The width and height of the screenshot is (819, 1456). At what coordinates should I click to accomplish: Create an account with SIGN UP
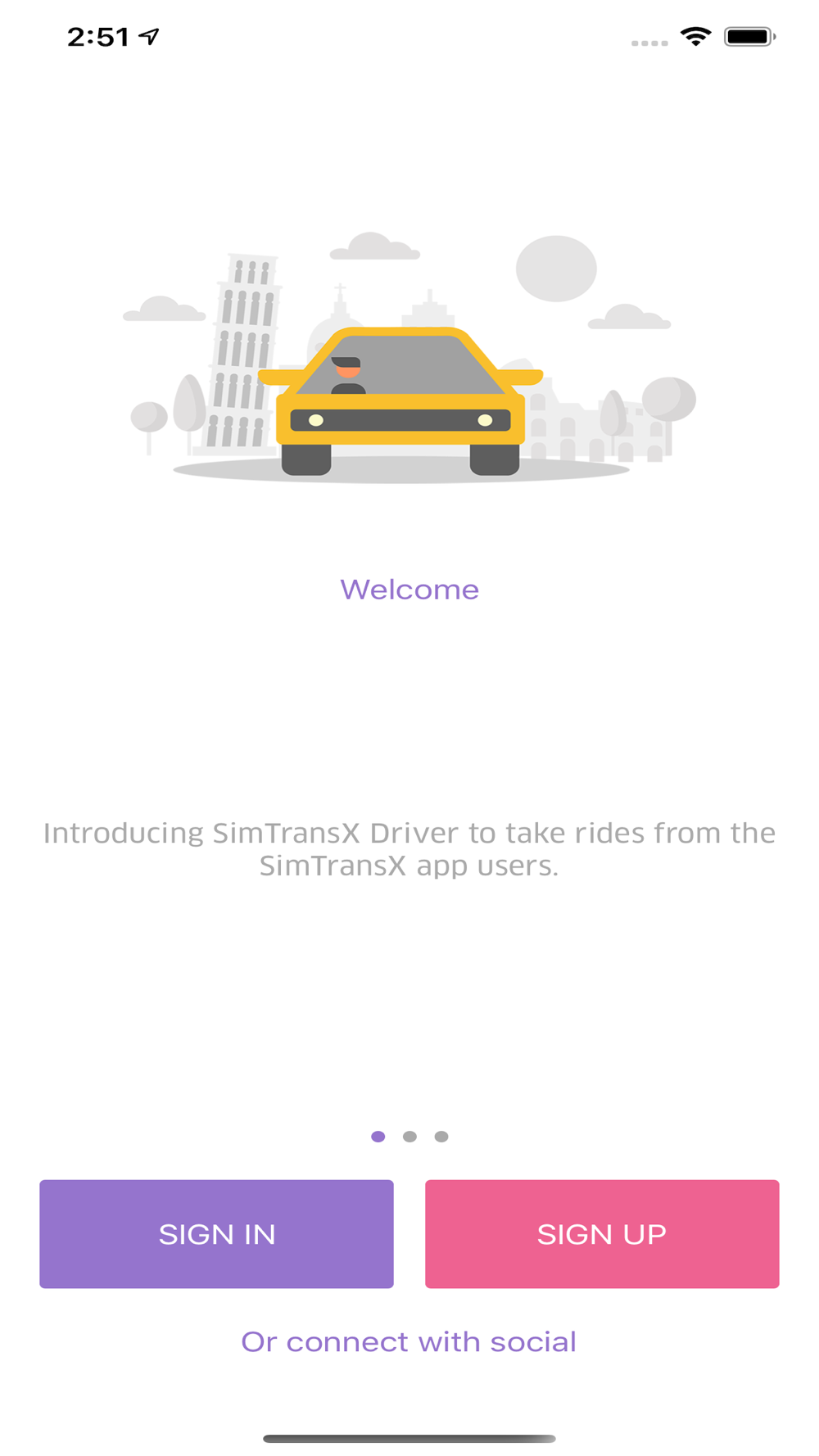coord(602,1233)
